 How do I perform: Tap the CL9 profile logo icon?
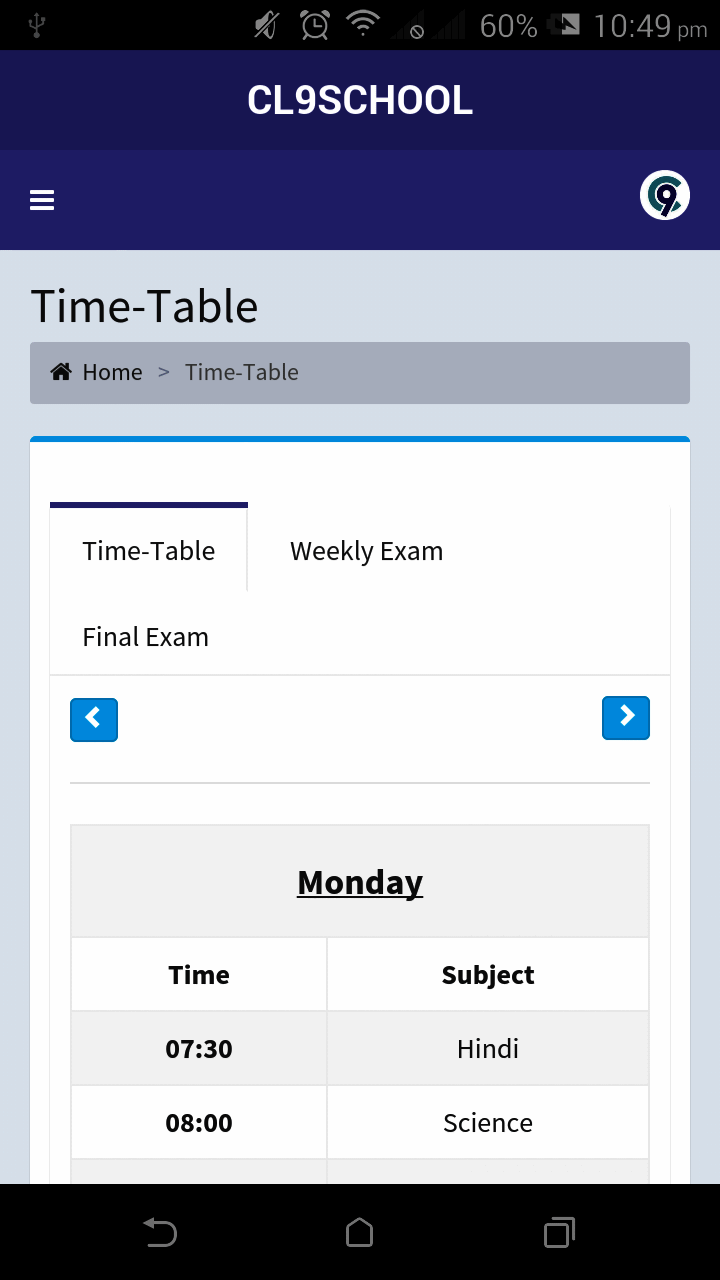665,196
